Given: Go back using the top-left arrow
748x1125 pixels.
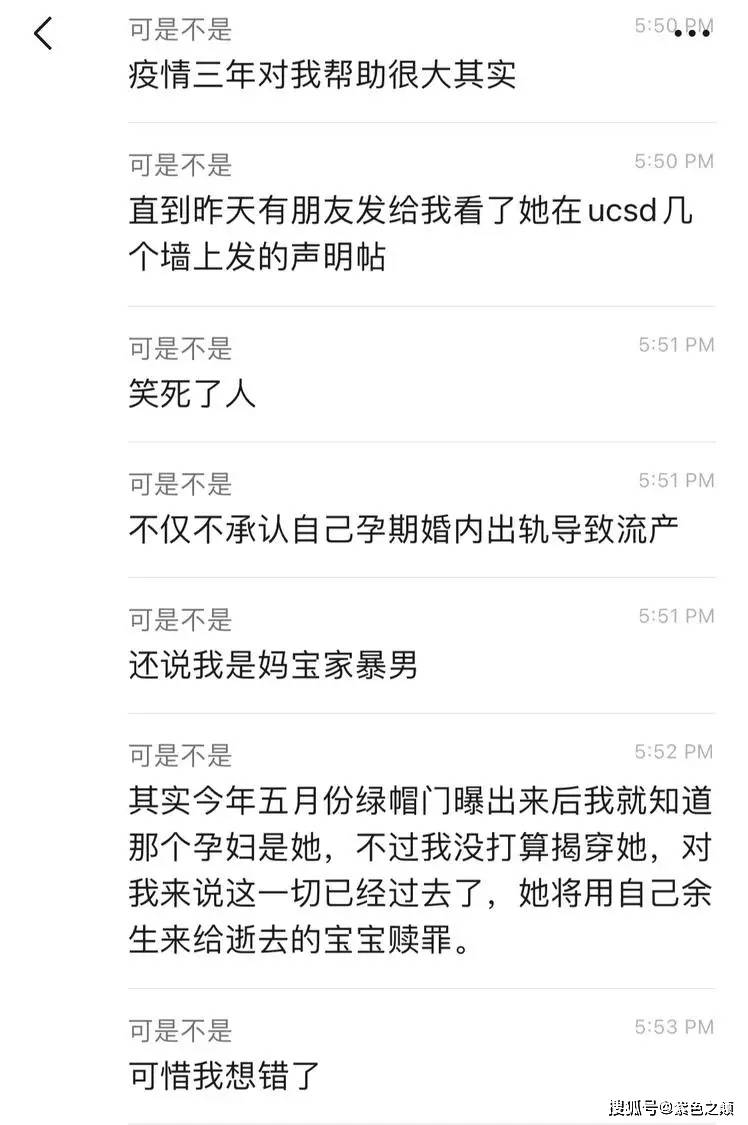Looking at the screenshot, I should click(x=43, y=34).
